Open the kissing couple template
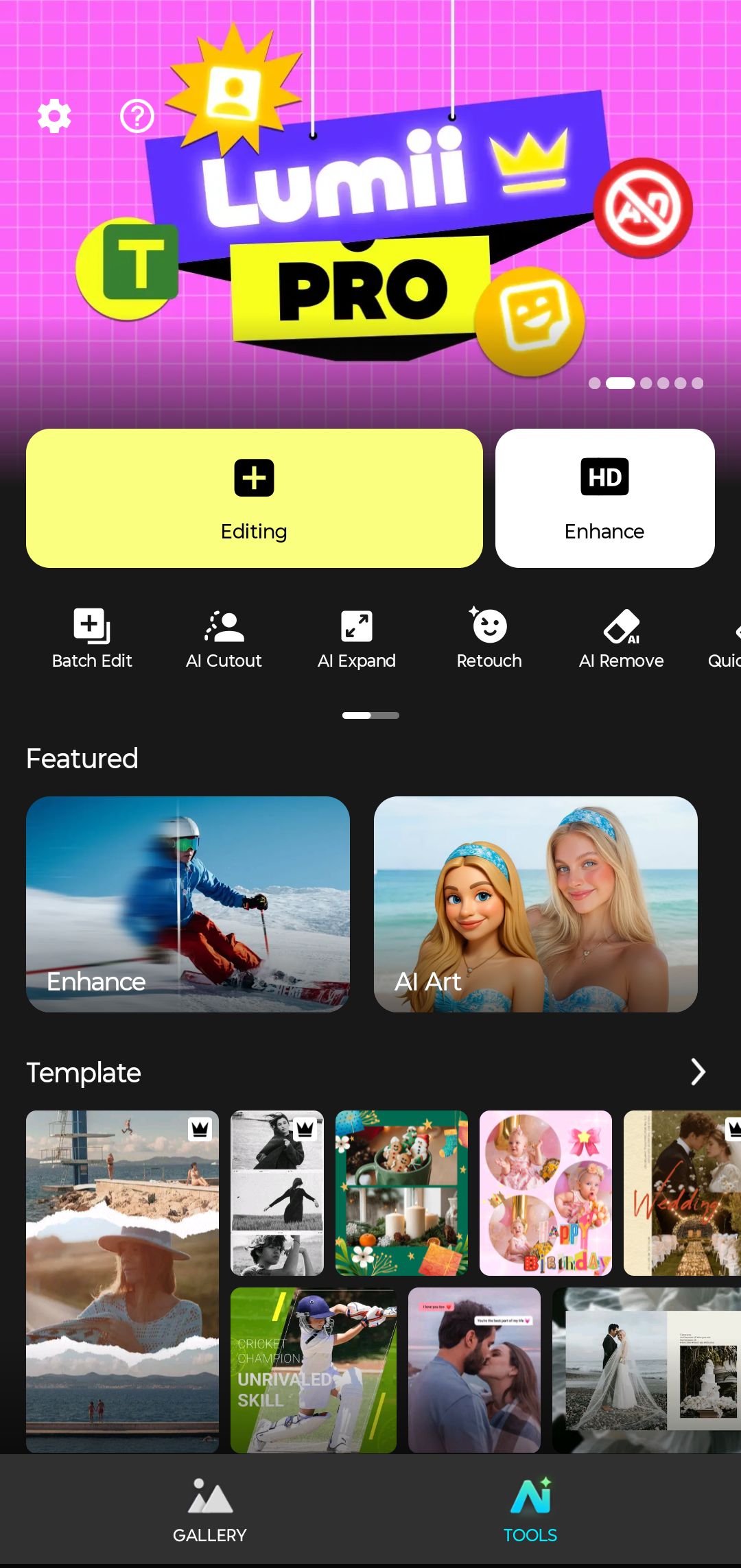The image size is (741, 1568). click(x=474, y=1370)
